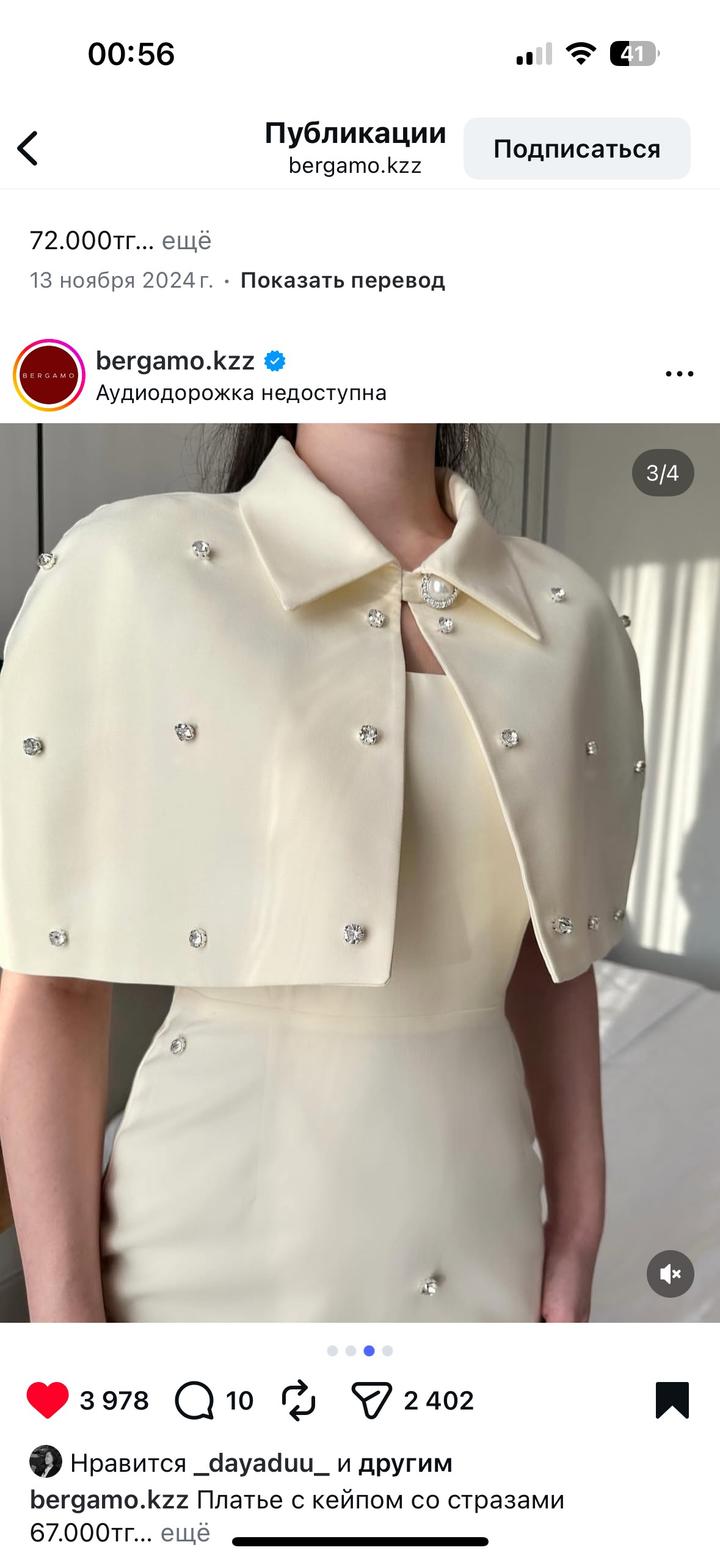
Task: Share the post via the paper plane
Action: tap(371, 1400)
